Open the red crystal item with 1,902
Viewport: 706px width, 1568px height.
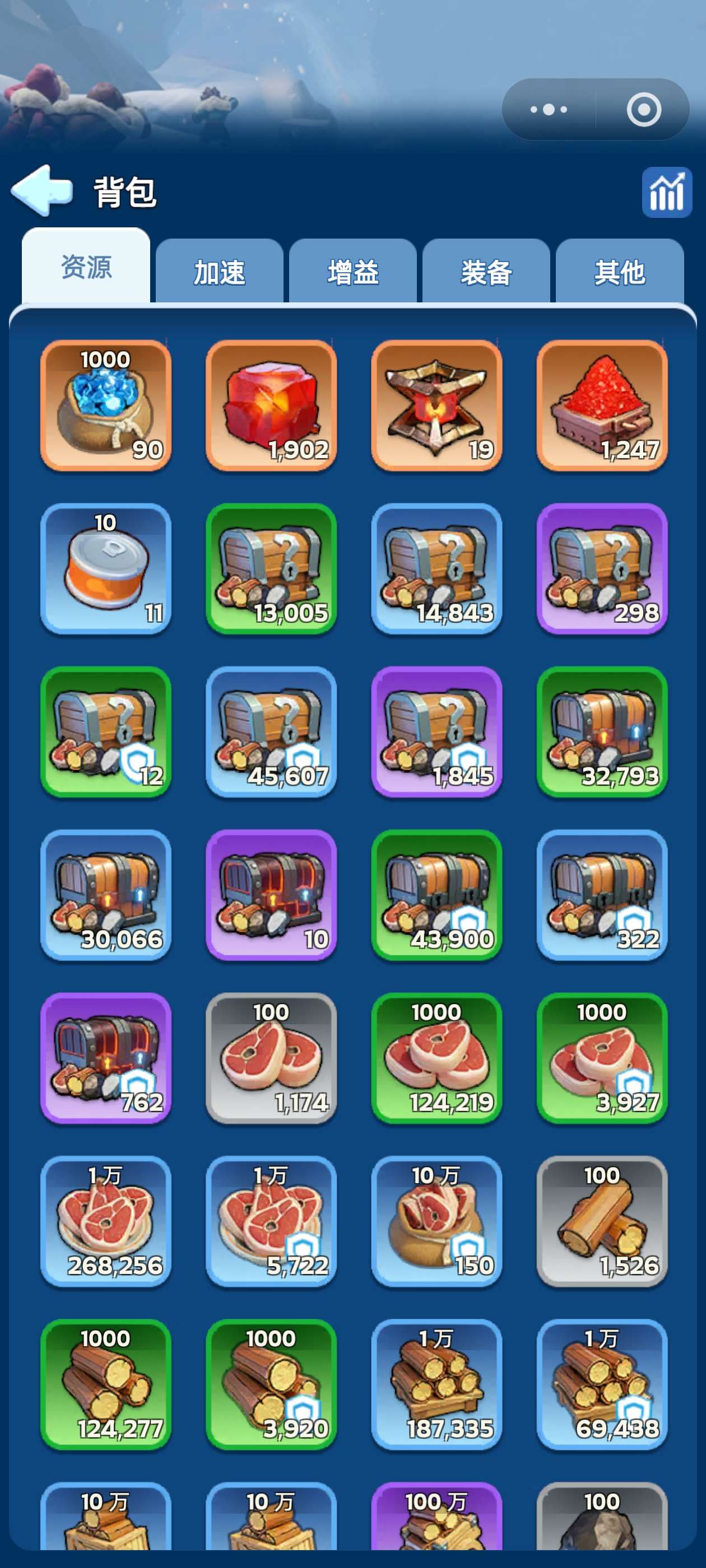click(271, 405)
